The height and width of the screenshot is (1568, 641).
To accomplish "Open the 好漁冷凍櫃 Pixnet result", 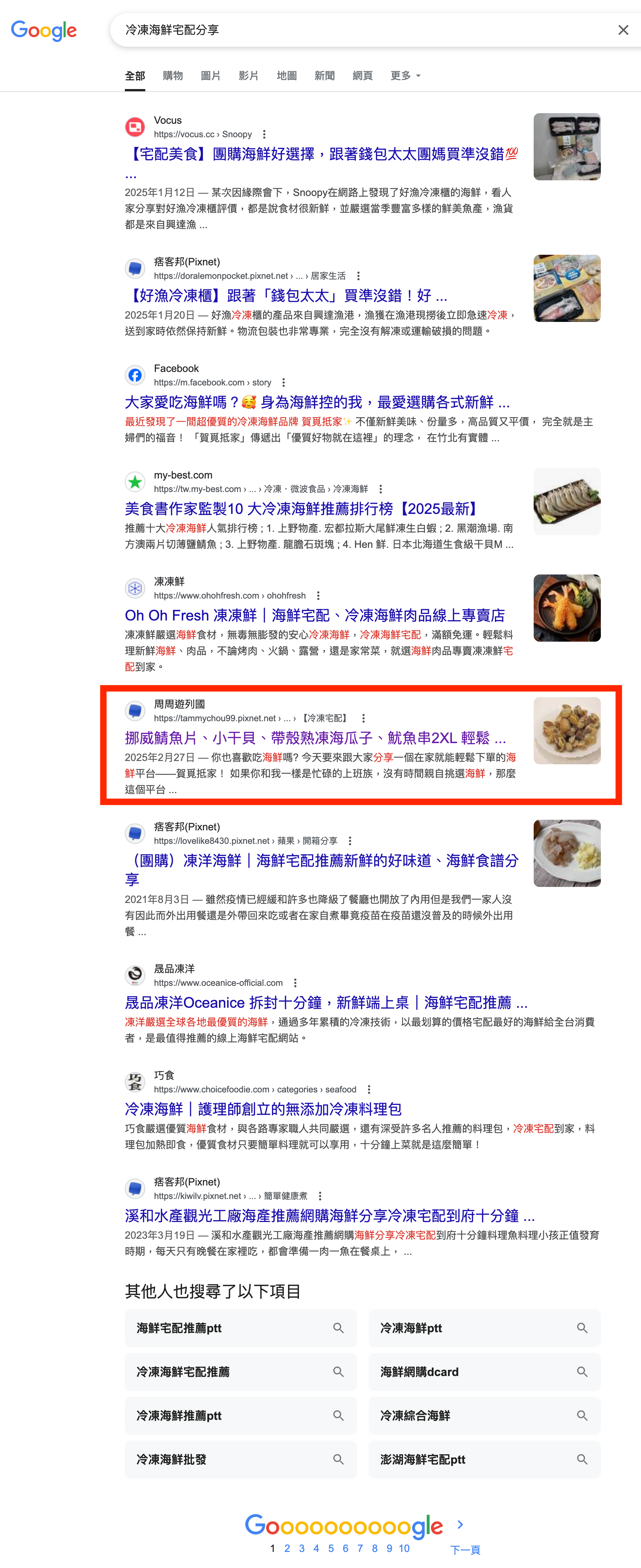I will coord(286,296).
